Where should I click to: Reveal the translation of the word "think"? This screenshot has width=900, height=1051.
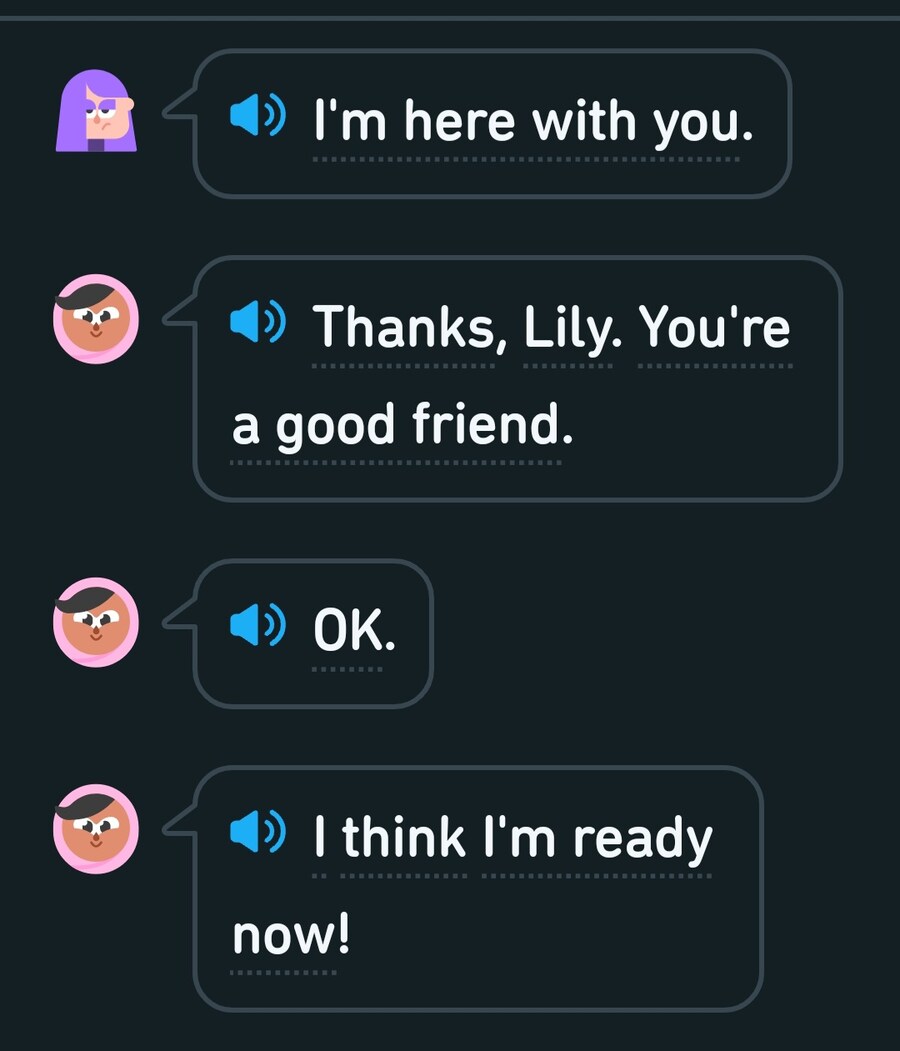point(404,837)
